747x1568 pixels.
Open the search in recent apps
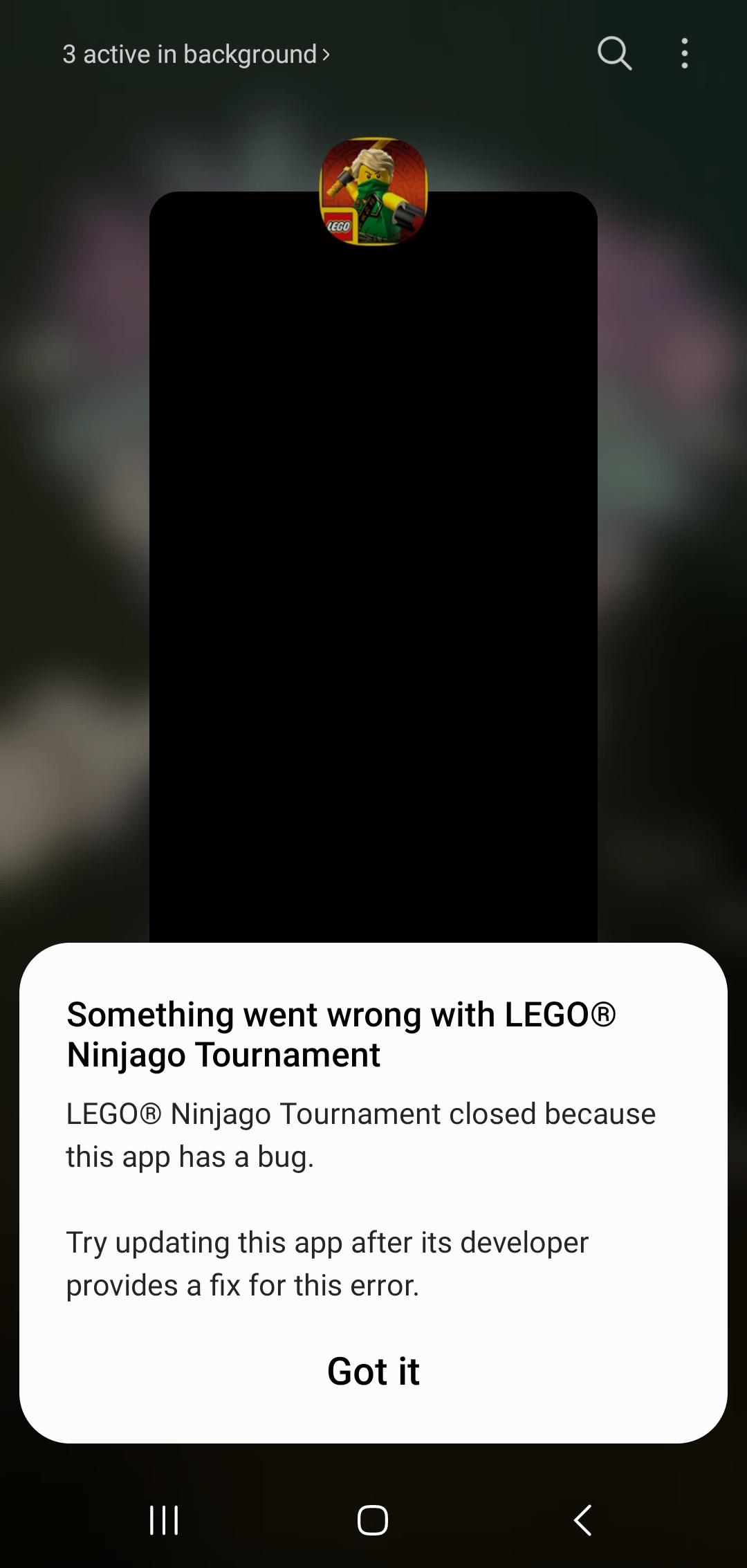point(614,53)
